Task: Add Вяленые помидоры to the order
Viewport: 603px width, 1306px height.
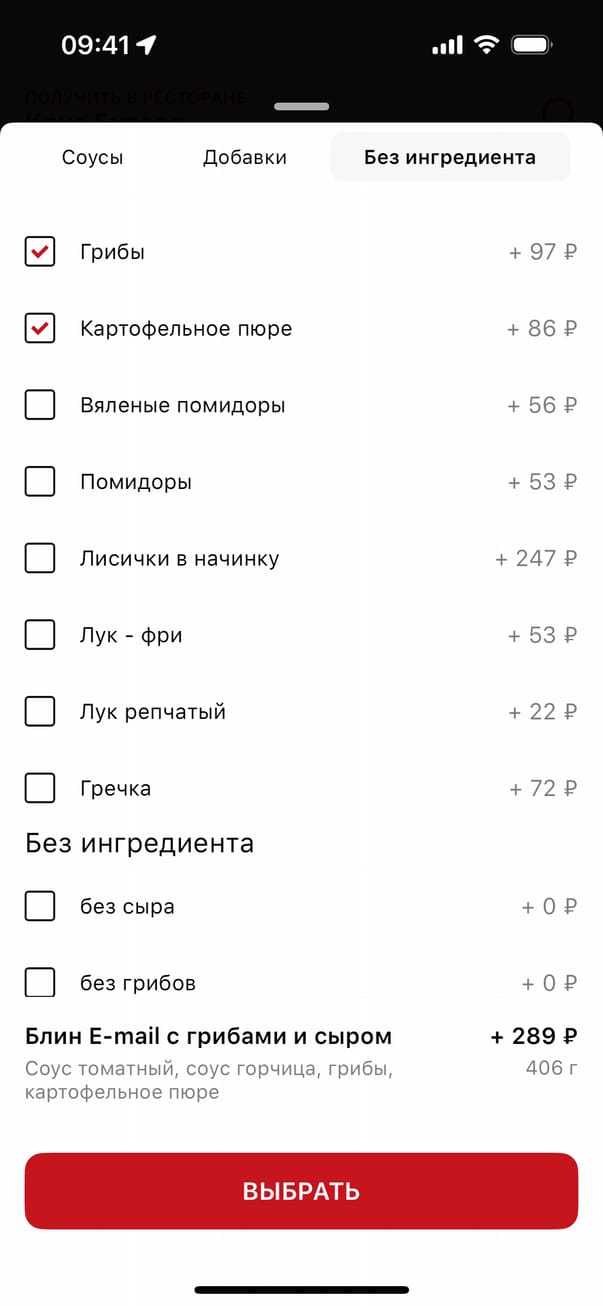Action: 40,405
